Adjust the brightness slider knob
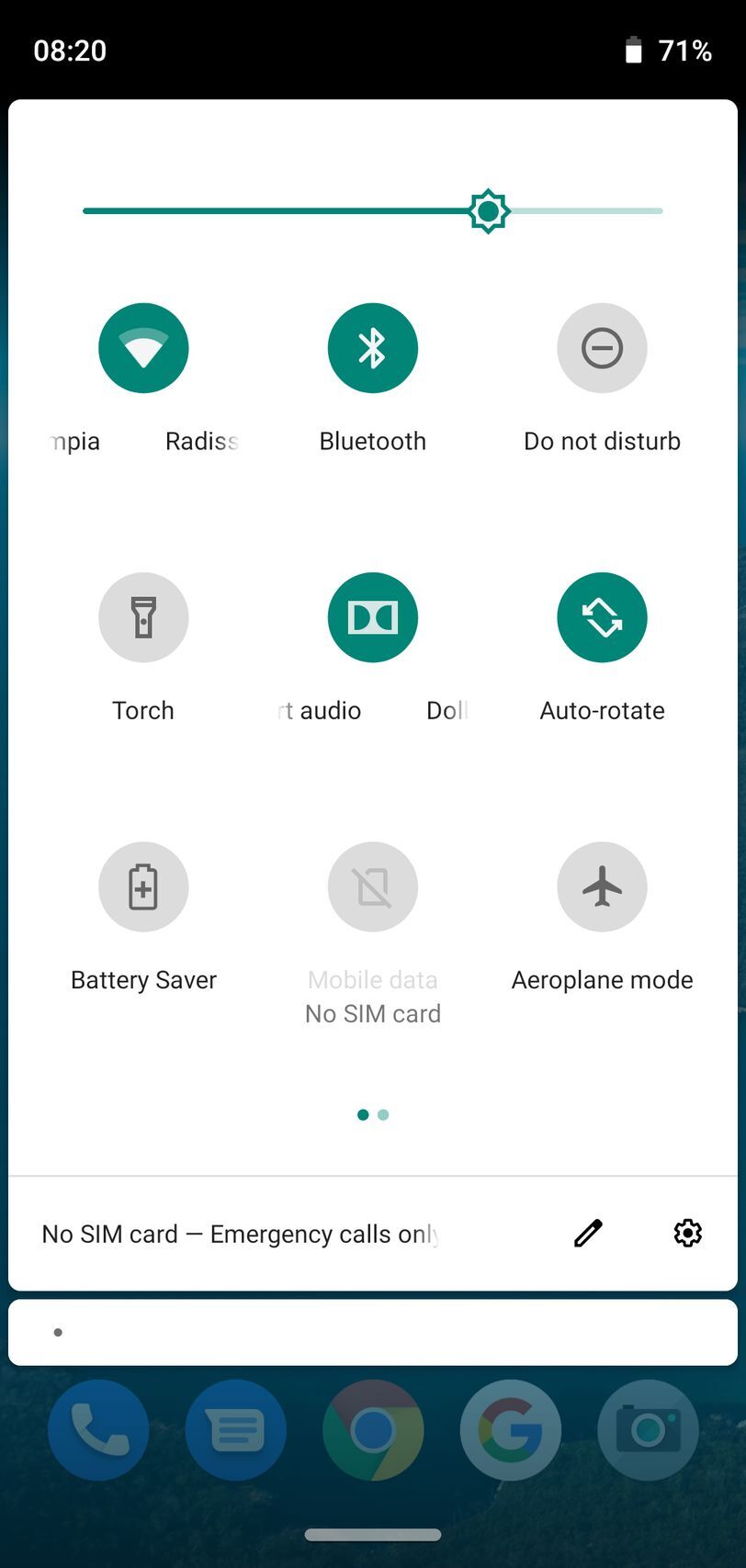746x1568 pixels. point(488,210)
